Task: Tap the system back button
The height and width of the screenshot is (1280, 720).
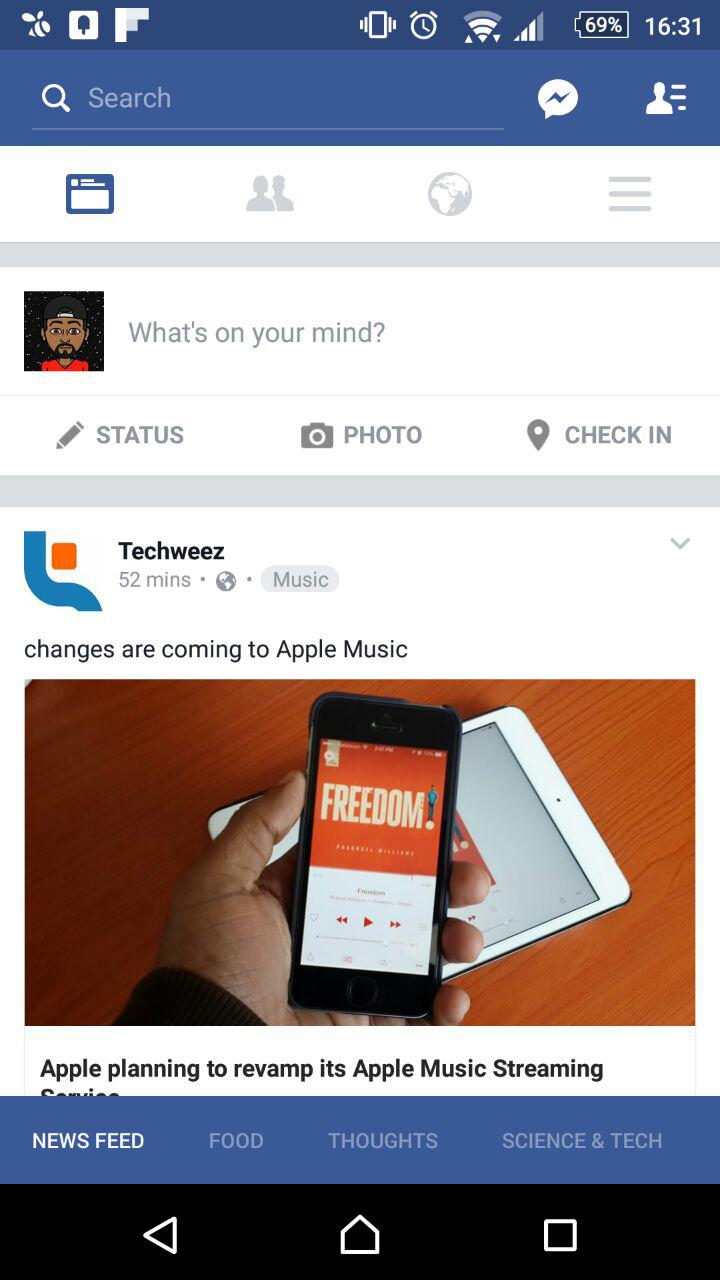Action: (x=160, y=1235)
